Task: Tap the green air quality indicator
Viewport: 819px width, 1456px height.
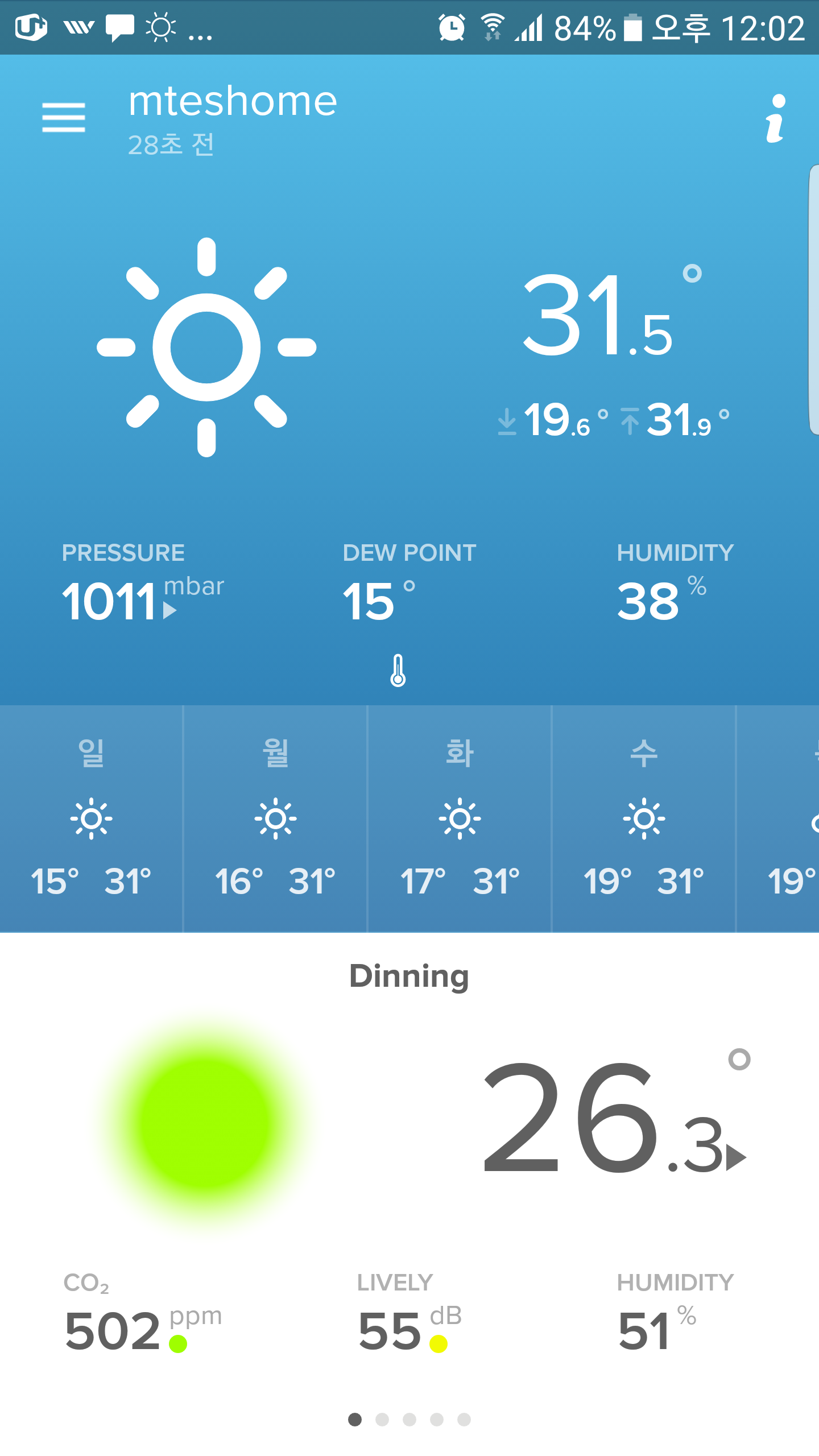Action: pos(205,1123)
